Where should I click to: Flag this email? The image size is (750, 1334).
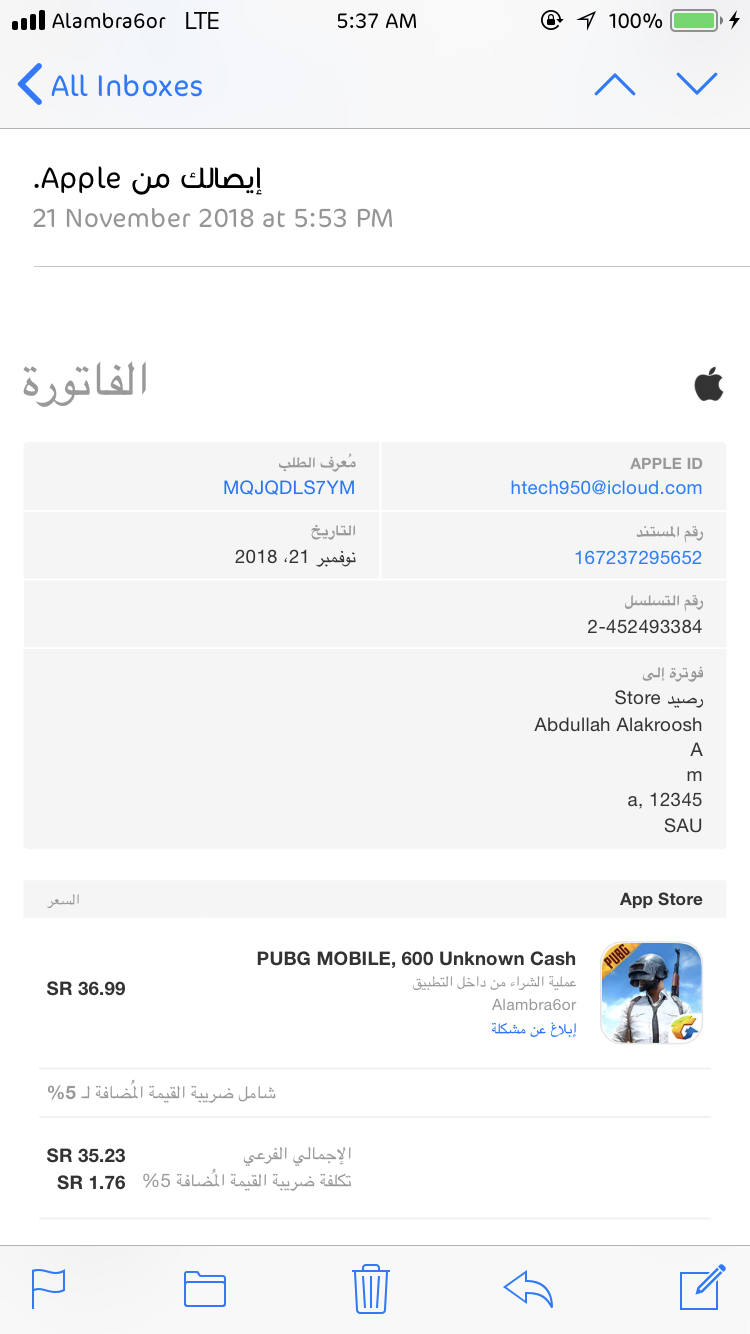[x=48, y=1288]
